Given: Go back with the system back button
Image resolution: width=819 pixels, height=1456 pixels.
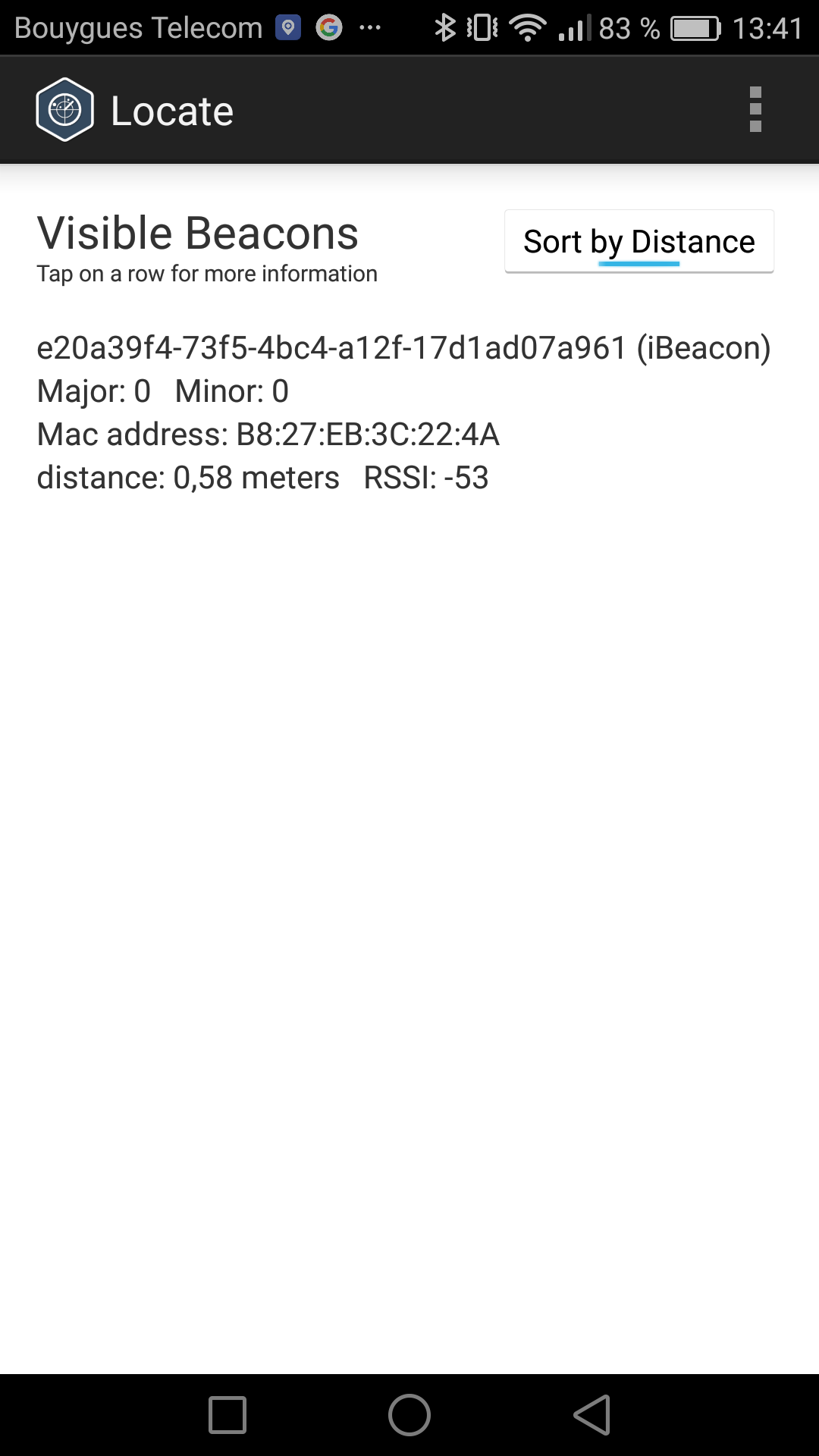Looking at the screenshot, I should point(592,1415).
